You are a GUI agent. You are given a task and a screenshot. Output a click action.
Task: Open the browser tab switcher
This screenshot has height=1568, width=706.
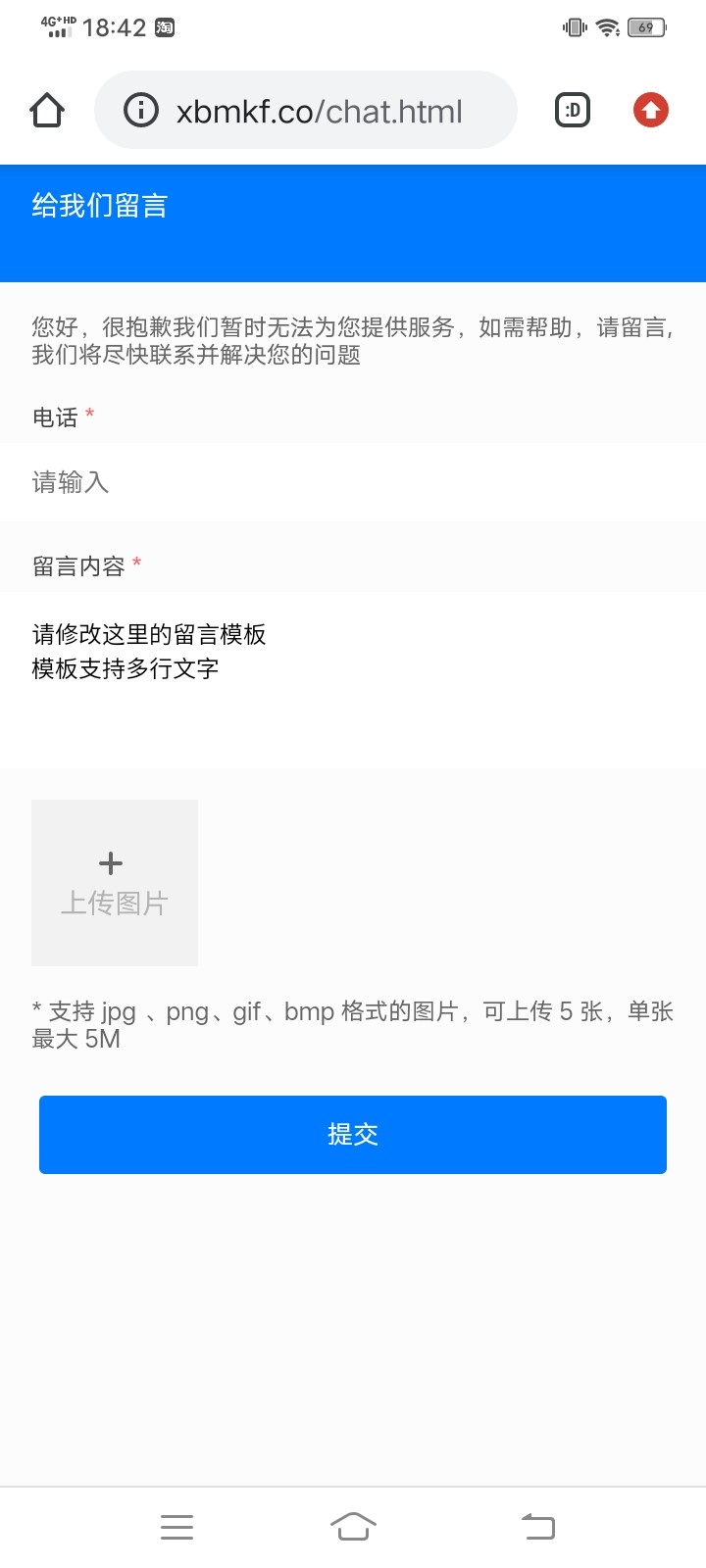coord(573,111)
